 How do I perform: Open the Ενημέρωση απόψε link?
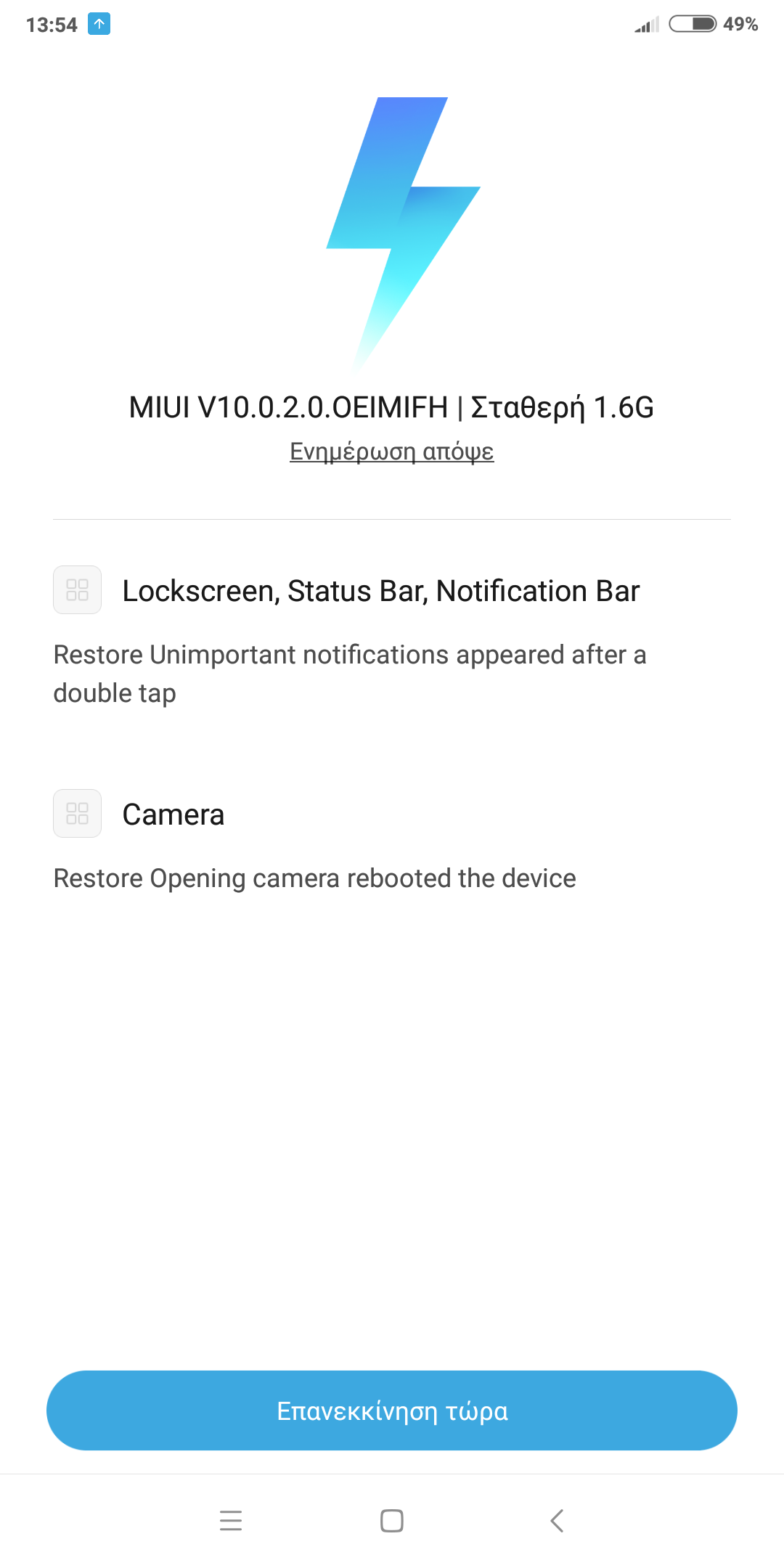tap(392, 452)
